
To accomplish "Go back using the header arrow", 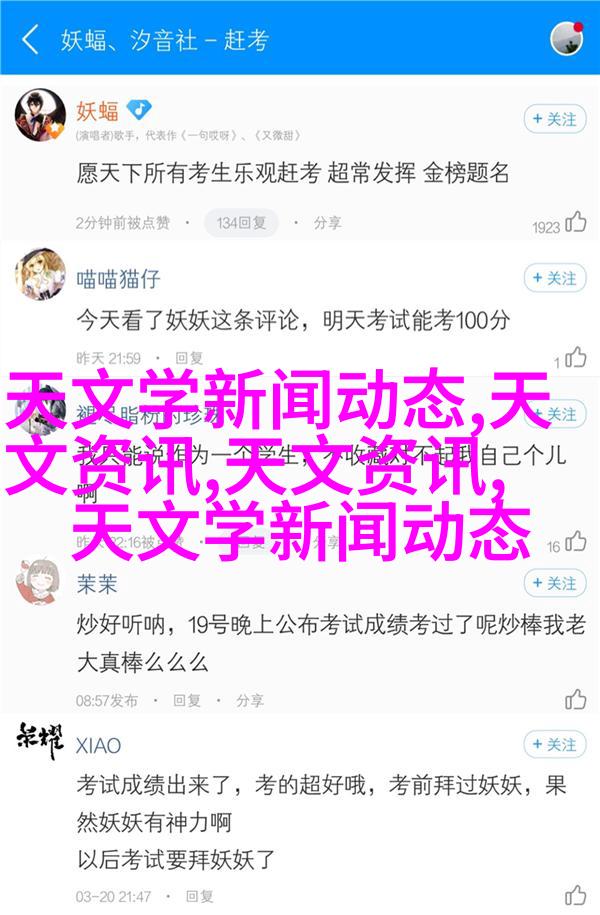I will [x=30, y=40].
